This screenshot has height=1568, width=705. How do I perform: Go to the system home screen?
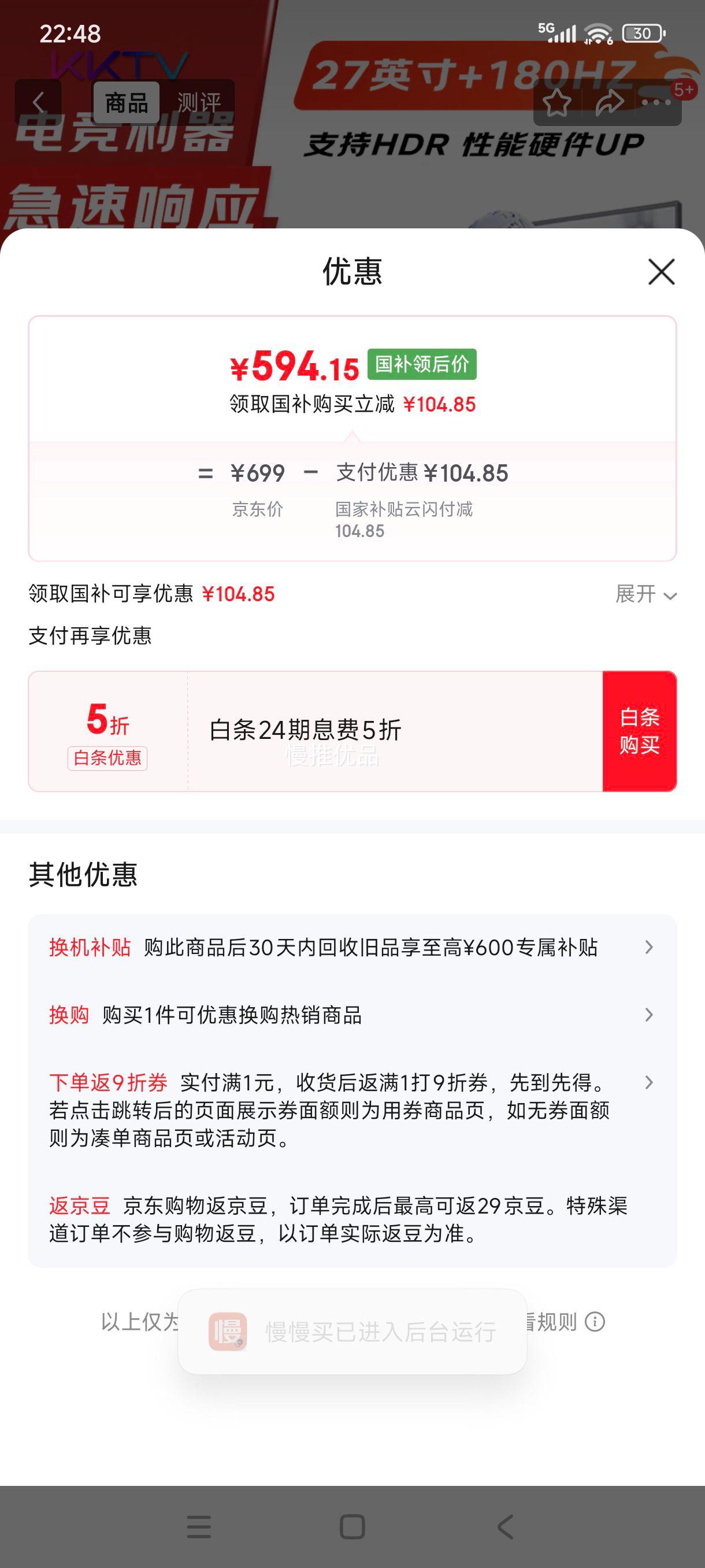tap(352, 1526)
